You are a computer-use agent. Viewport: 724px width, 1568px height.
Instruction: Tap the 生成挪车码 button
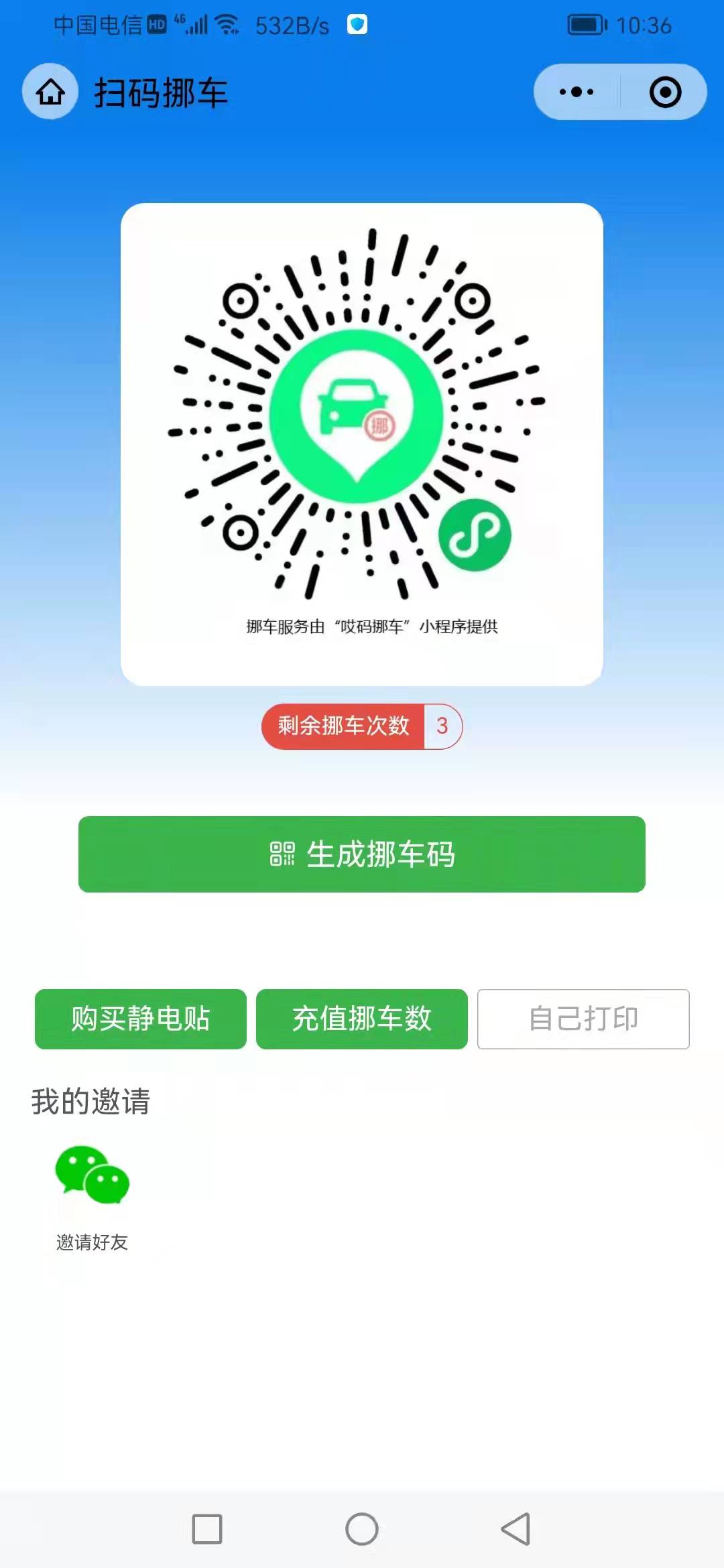click(x=362, y=854)
